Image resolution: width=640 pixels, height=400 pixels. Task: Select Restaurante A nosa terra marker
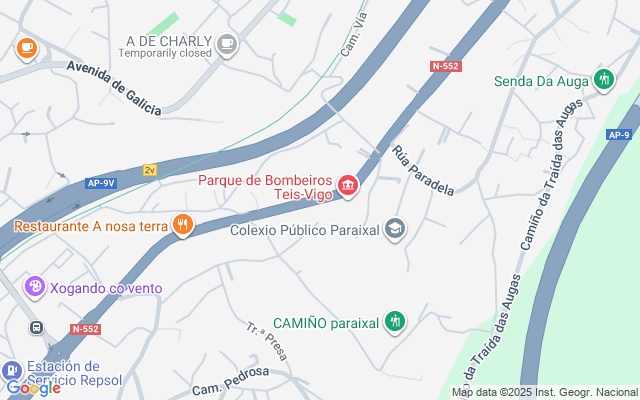pos(183,225)
